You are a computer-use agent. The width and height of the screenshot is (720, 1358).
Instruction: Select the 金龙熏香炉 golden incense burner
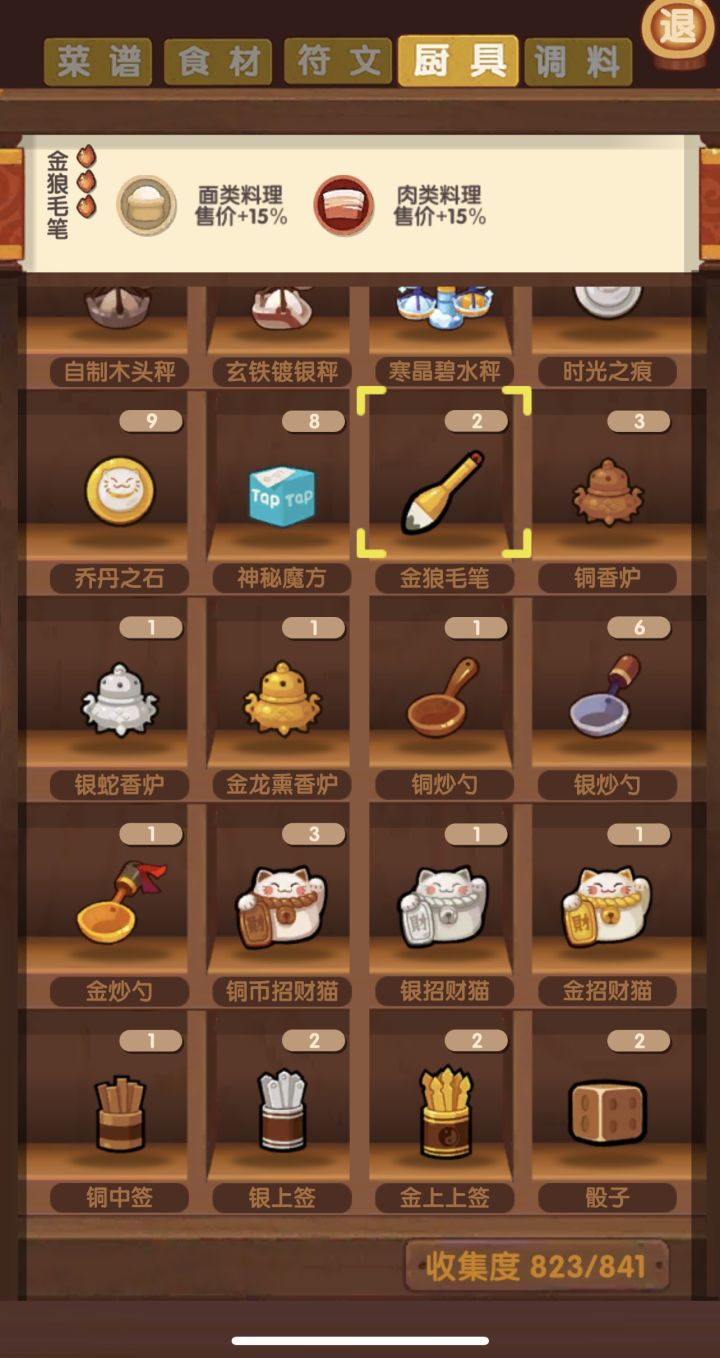coord(279,700)
